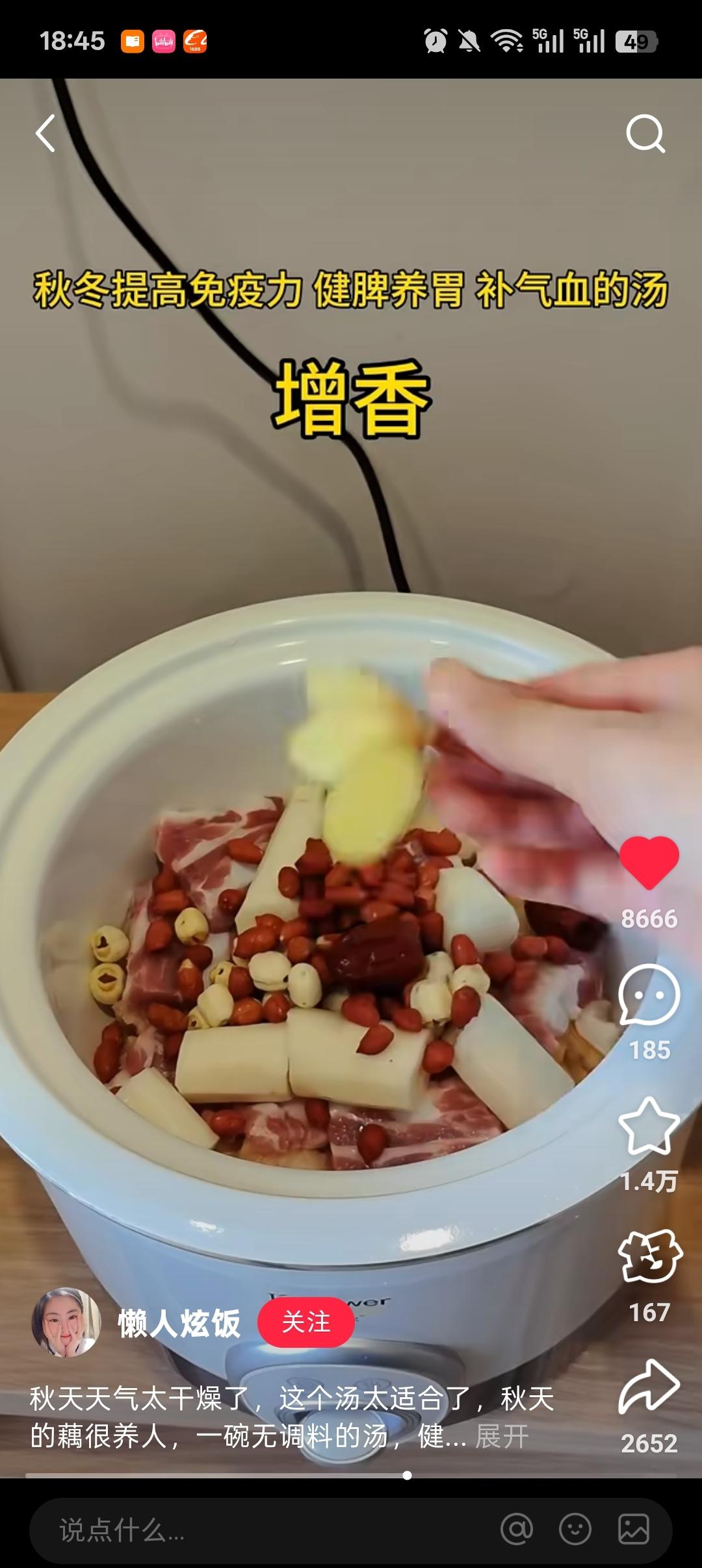Attach an image to comment
The image size is (702, 1568).
pyautogui.click(x=634, y=1529)
